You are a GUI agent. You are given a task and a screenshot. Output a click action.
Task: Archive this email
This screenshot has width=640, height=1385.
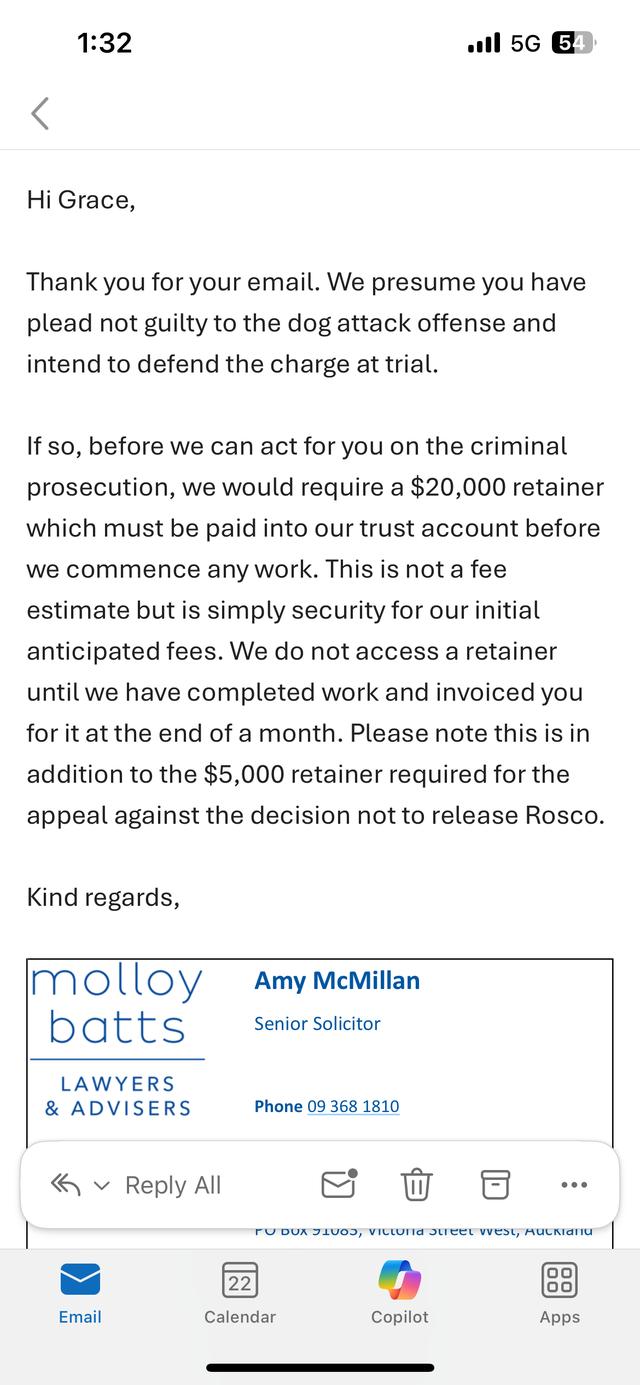495,1185
